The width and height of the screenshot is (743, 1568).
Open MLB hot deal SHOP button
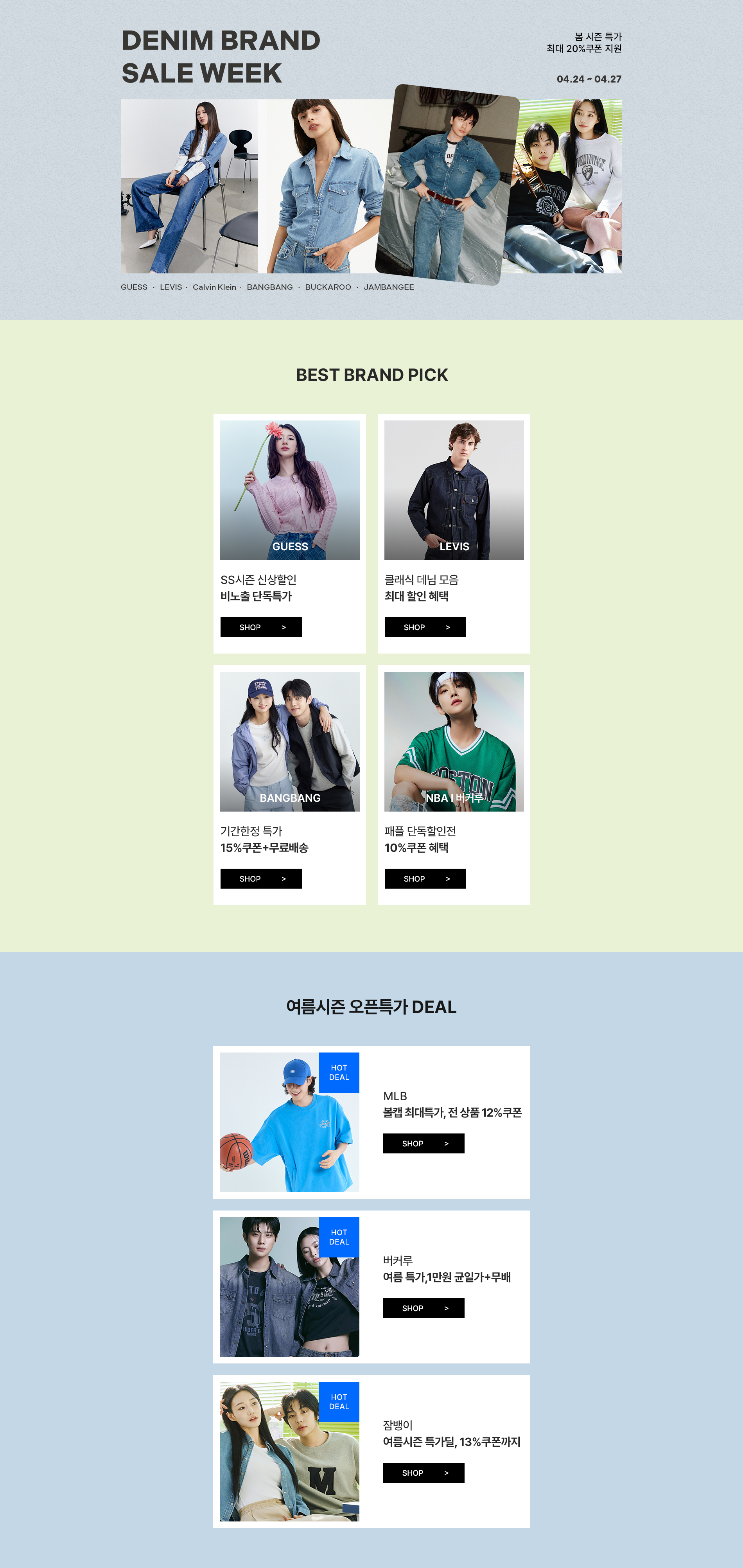[x=423, y=1143]
